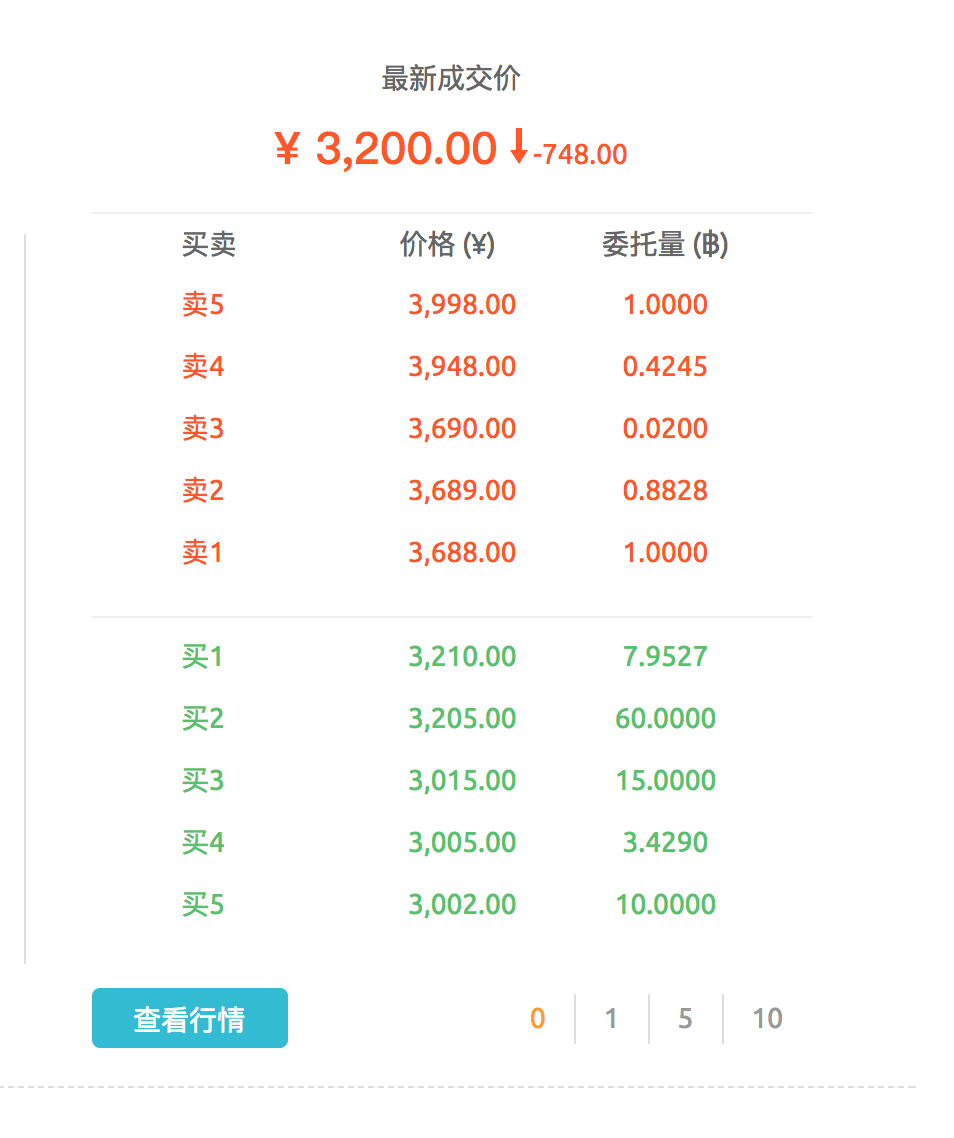The image size is (954, 1138).
Task: Click the volume 60.0000 at 买2
Action: [666, 718]
